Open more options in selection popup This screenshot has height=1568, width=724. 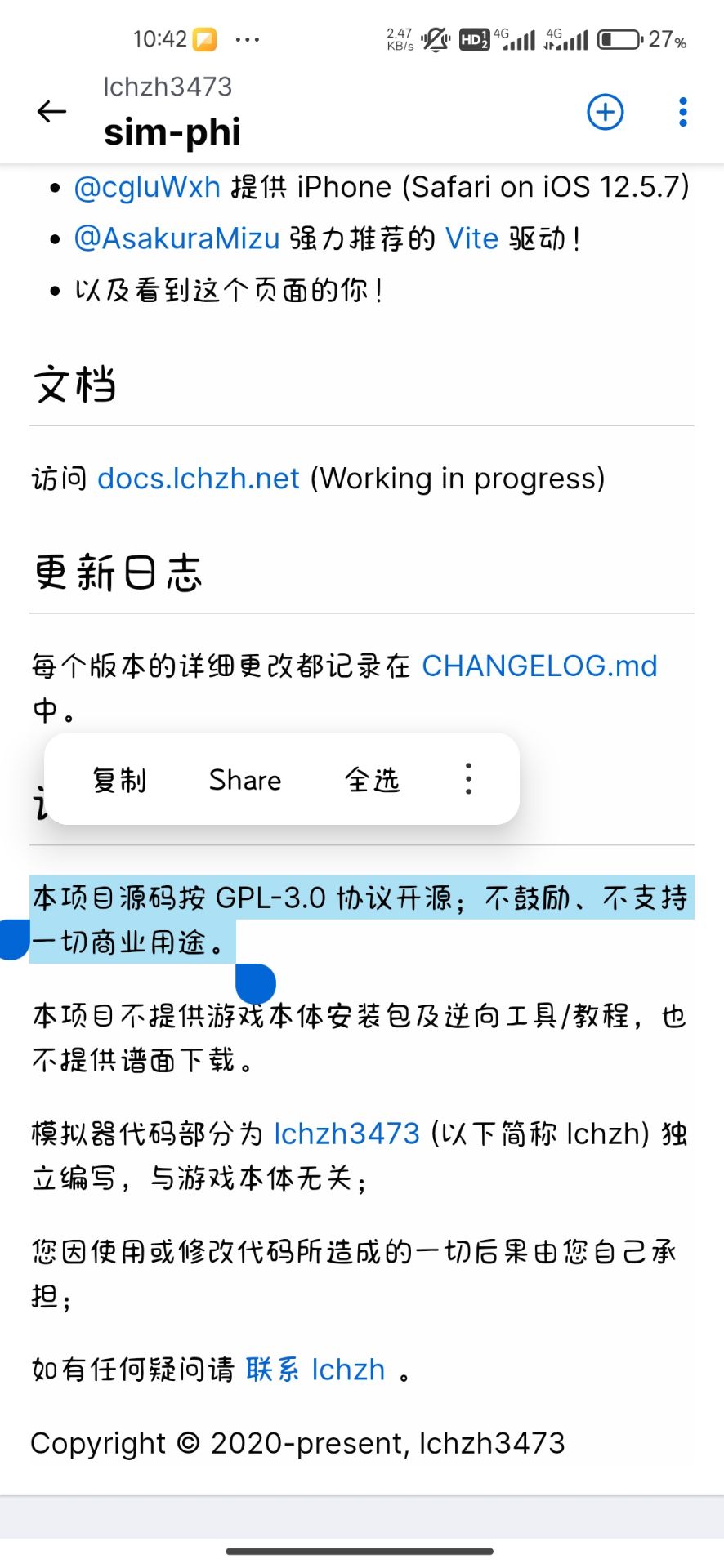[468, 779]
